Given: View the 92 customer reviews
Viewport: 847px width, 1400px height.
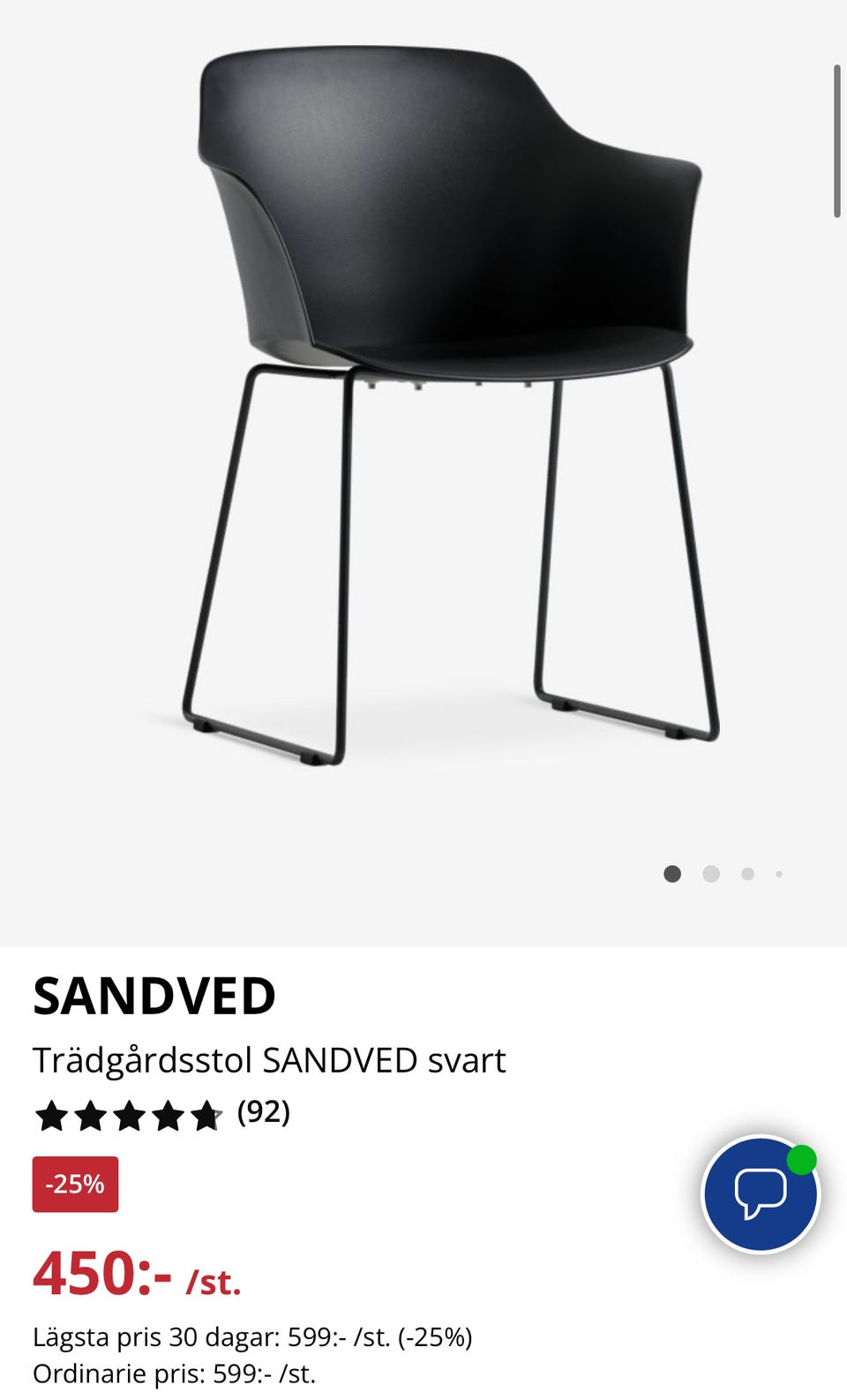Looking at the screenshot, I should coord(263,1112).
